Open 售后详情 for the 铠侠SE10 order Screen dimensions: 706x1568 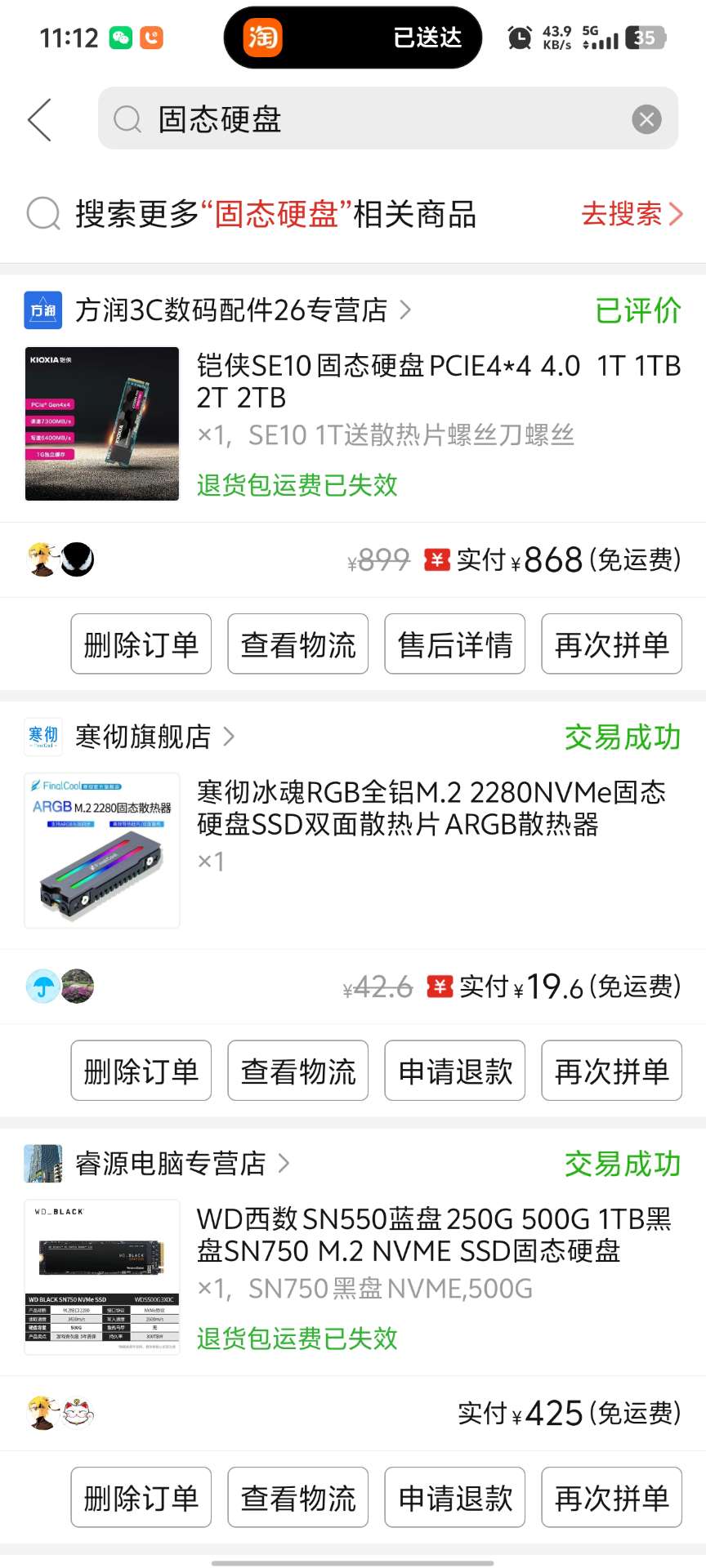tap(454, 644)
